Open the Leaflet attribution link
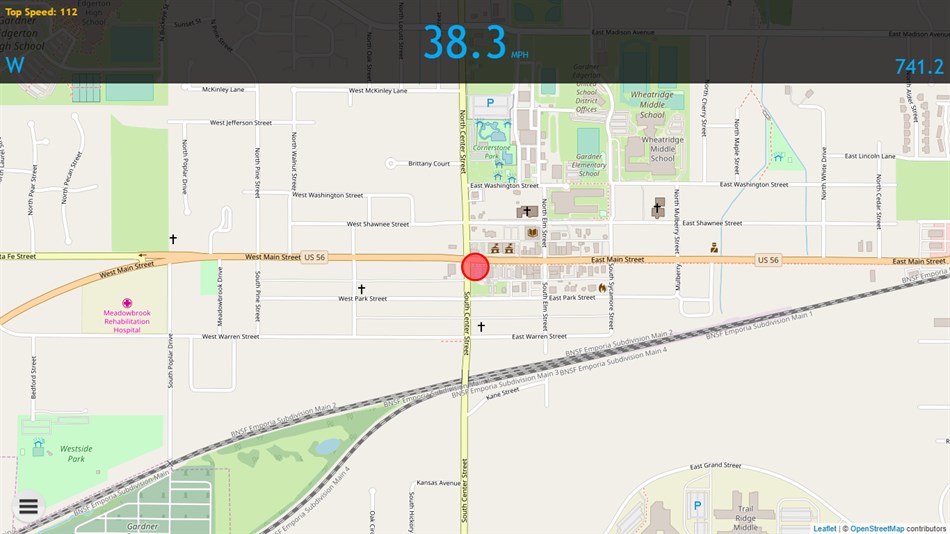 pyautogui.click(x=824, y=528)
